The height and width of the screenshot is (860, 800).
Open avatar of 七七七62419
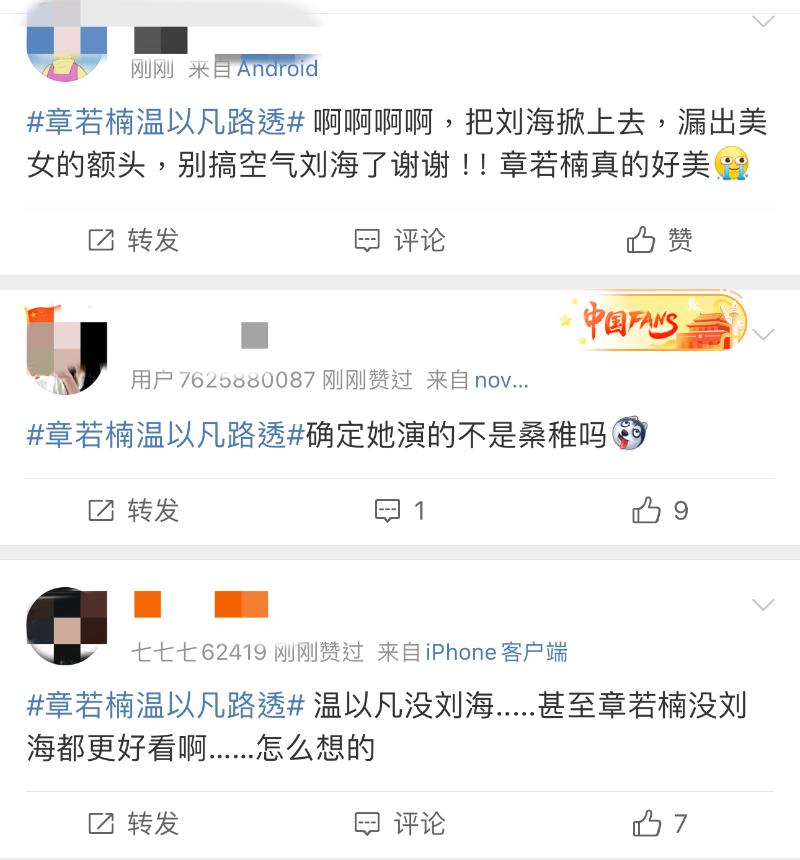click(65, 625)
